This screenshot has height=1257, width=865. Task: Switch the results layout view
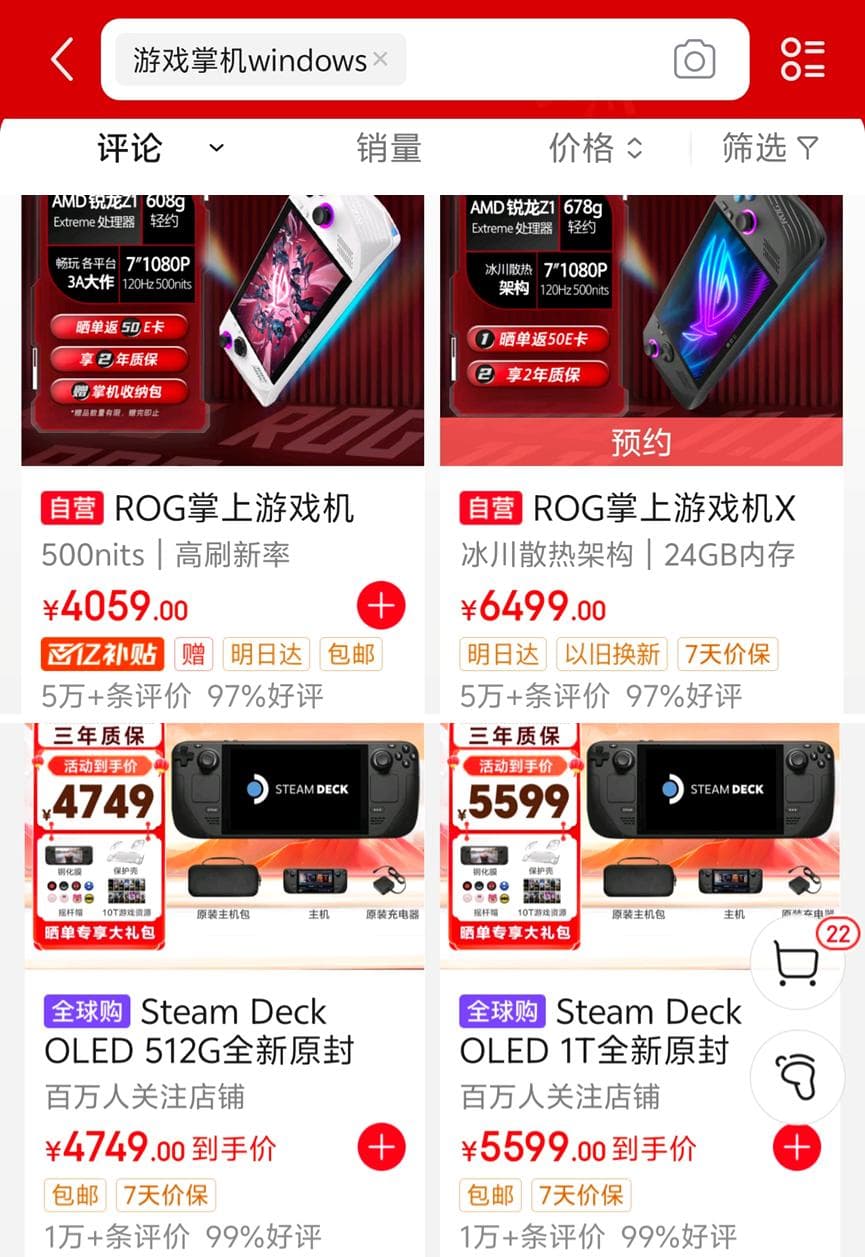click(x=802, y=60)
